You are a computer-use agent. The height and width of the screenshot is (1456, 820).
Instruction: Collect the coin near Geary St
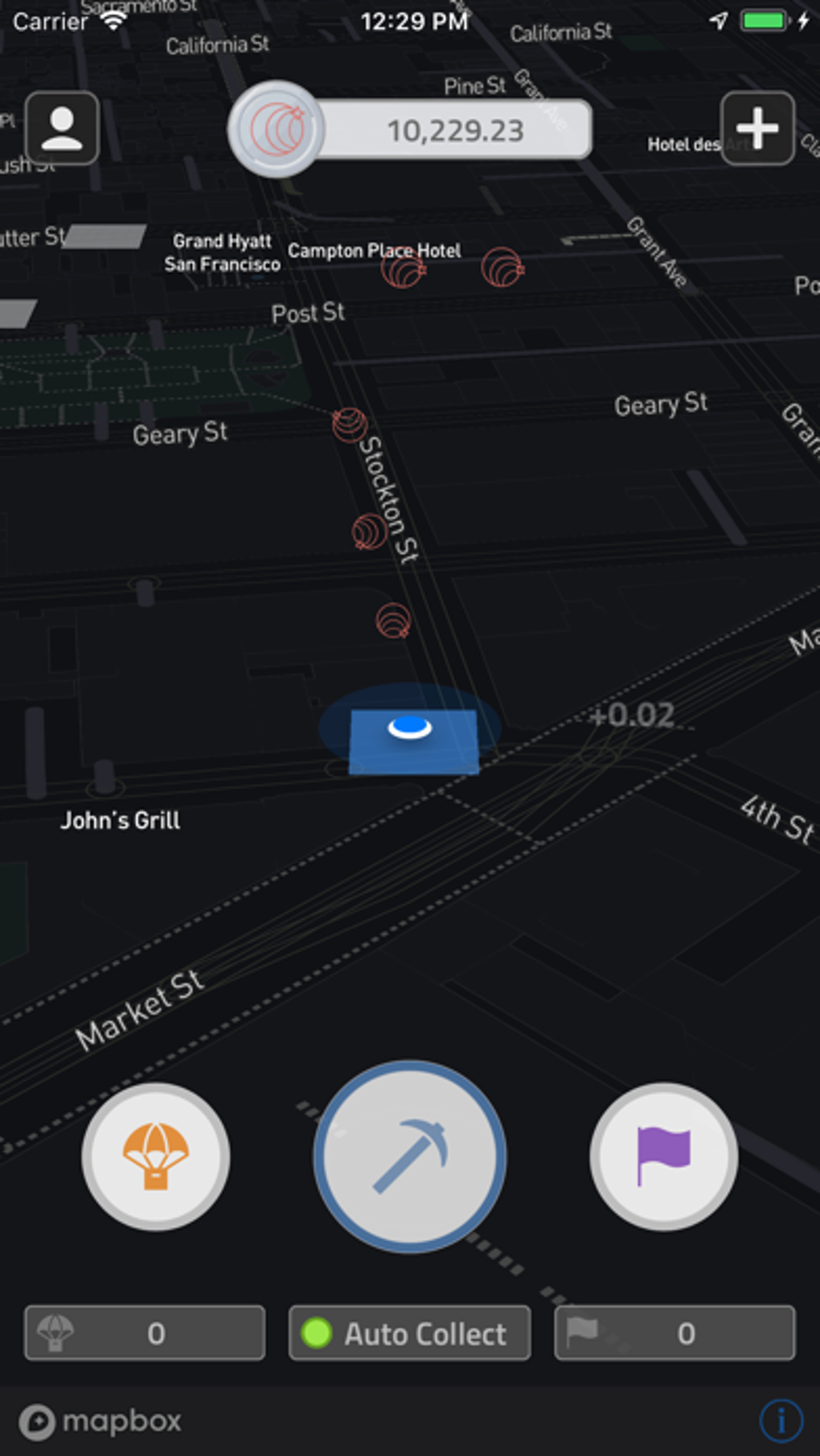350,424
